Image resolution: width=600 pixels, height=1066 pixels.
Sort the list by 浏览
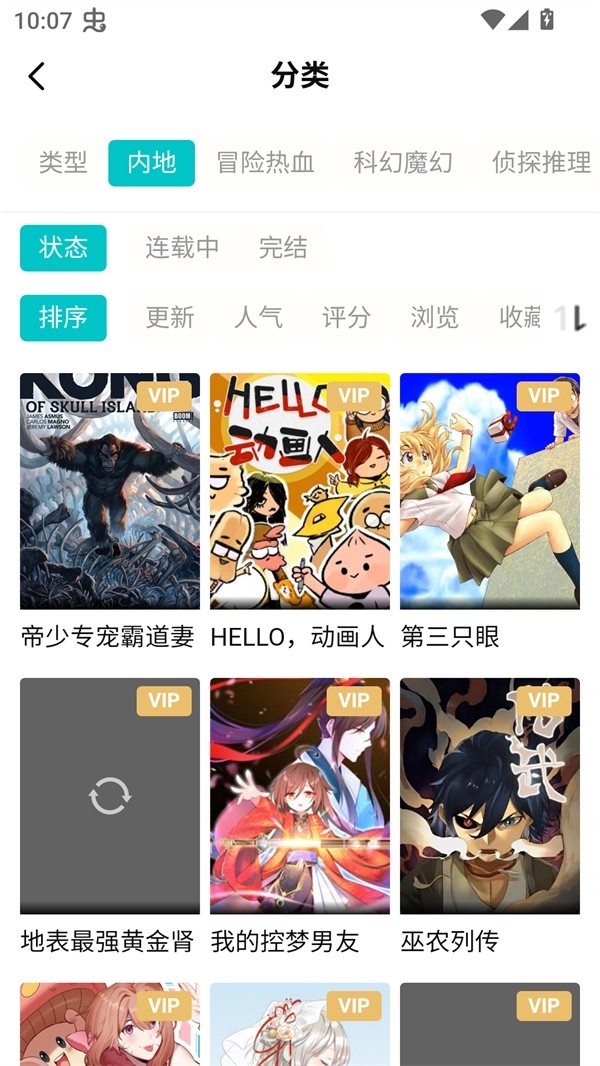(x=434, y=318)
